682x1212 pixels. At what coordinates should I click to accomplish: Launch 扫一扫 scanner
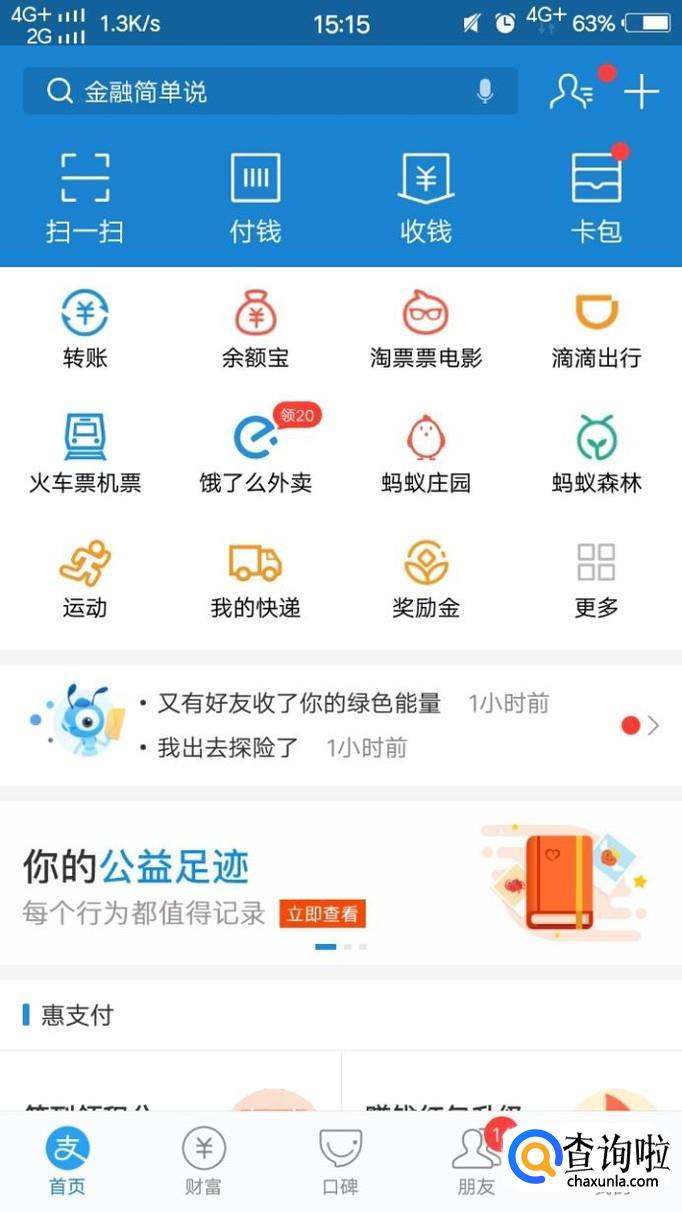[x=85, y=197]
